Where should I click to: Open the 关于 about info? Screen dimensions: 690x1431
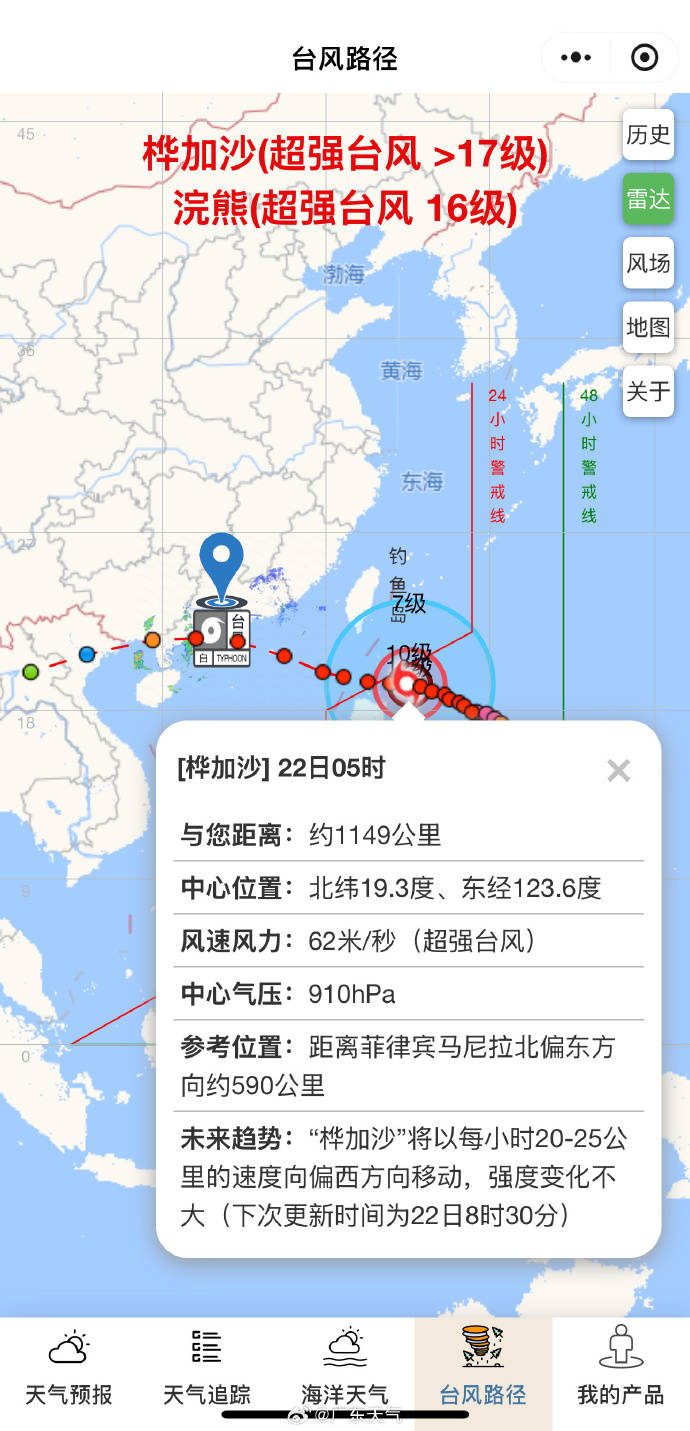pos(648,391)
